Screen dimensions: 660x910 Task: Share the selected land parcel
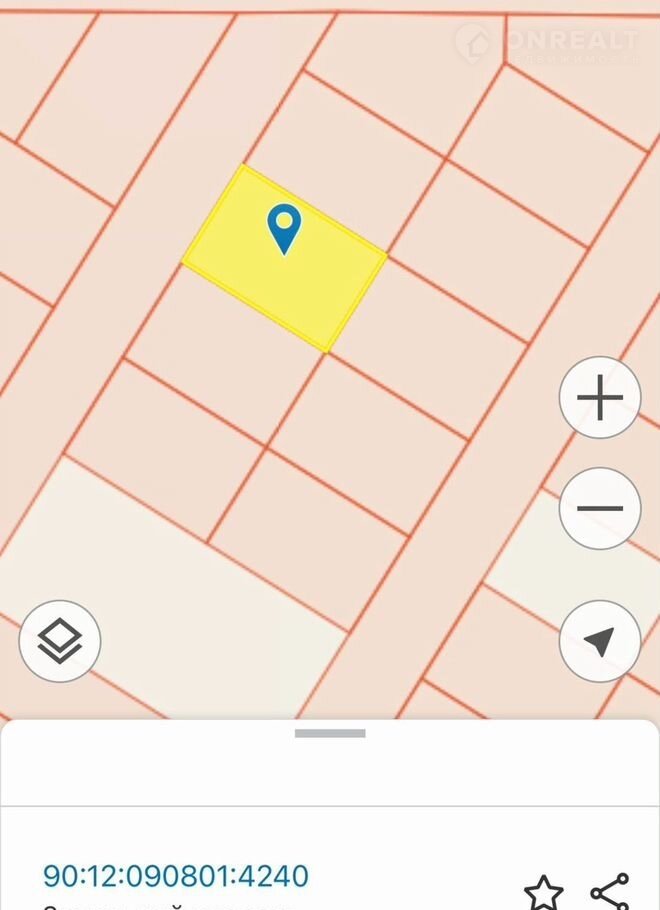[x=609, y=892]
